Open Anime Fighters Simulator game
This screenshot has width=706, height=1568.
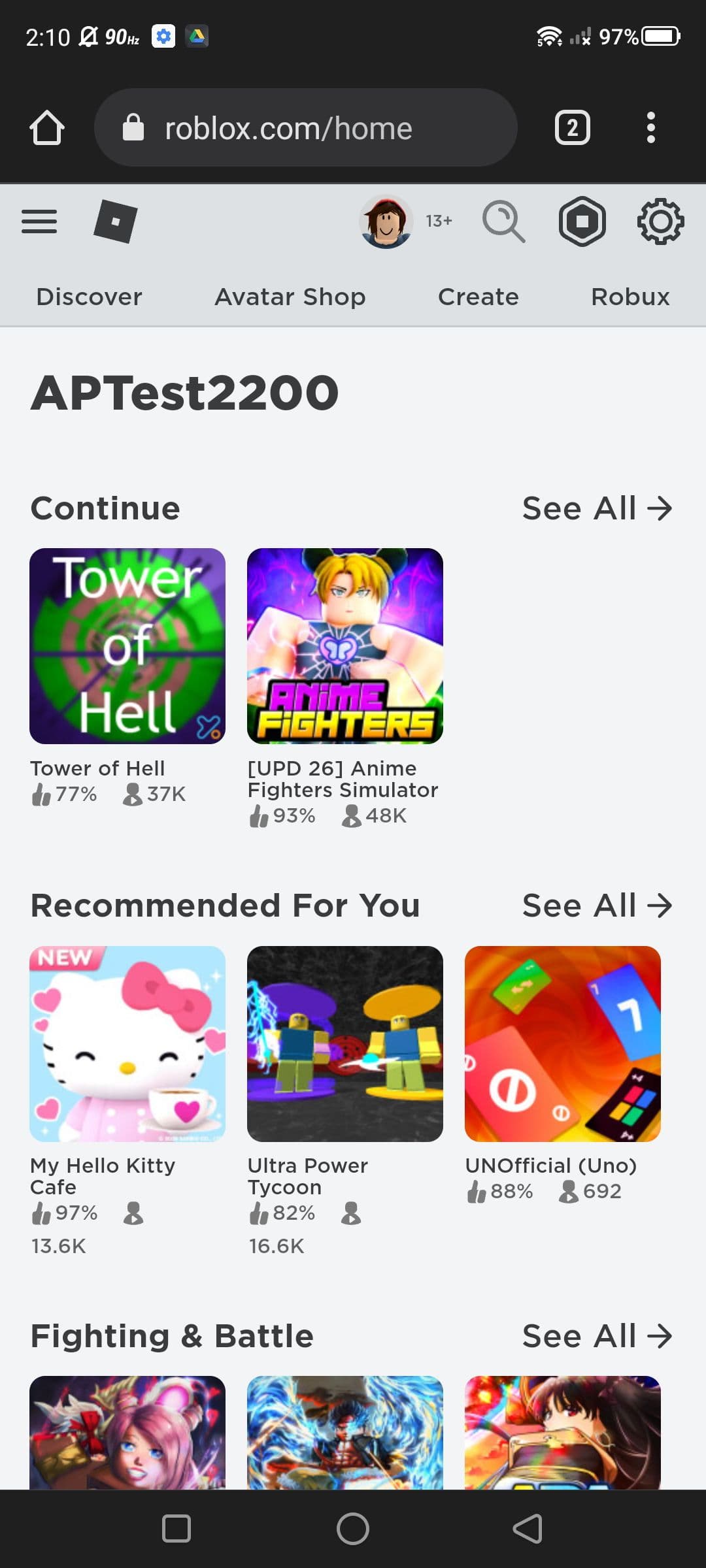click(345, 646)
